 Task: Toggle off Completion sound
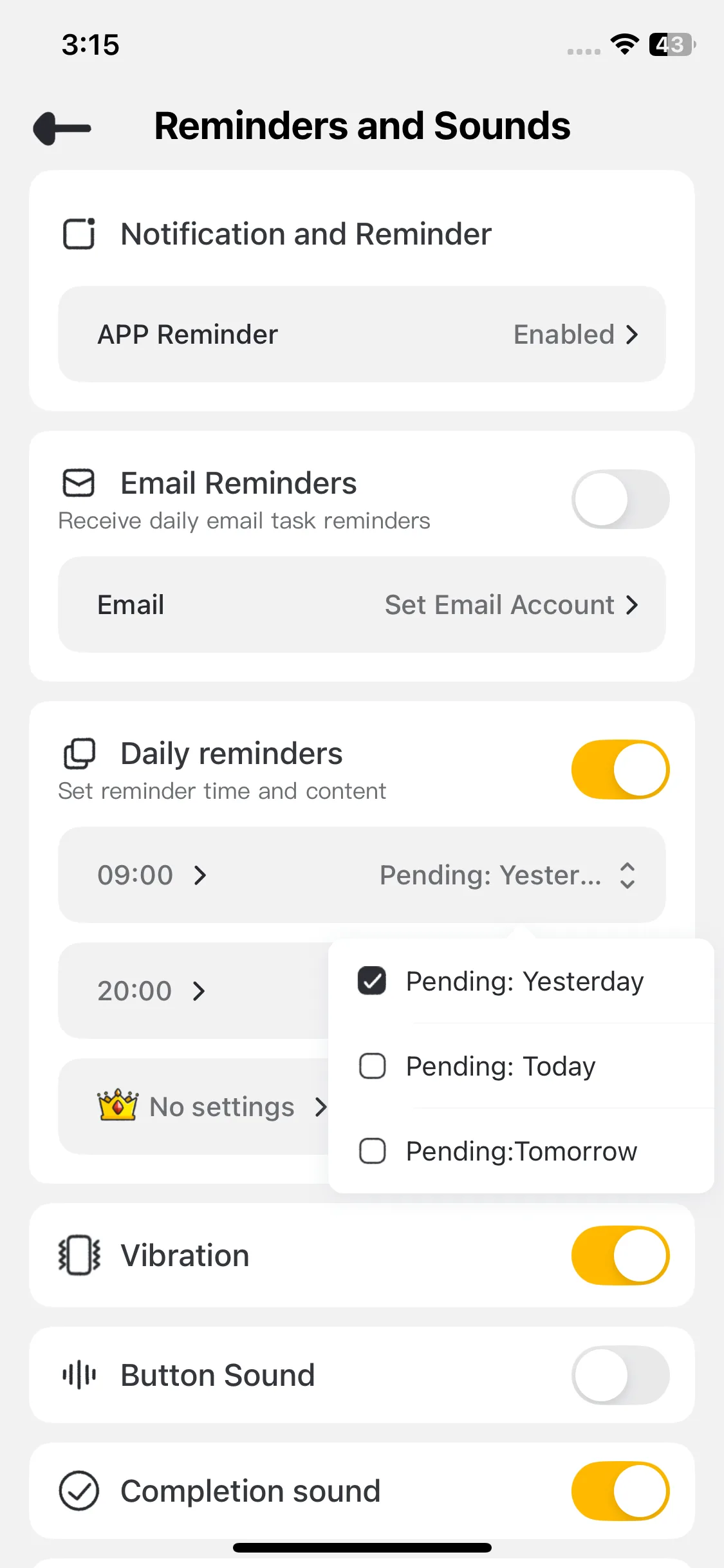point(620,1491)
